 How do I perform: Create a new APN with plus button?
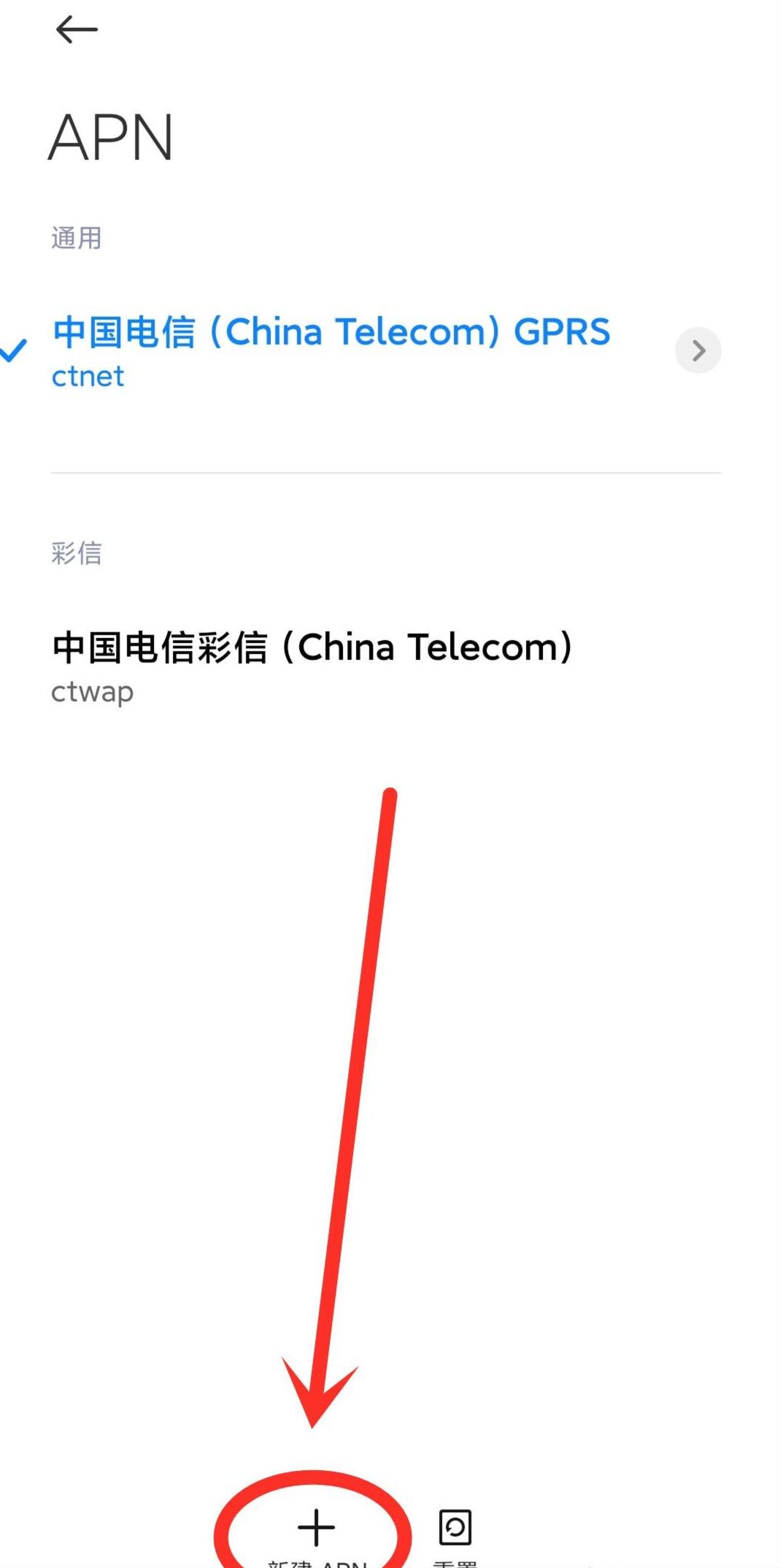[316, 1534]
